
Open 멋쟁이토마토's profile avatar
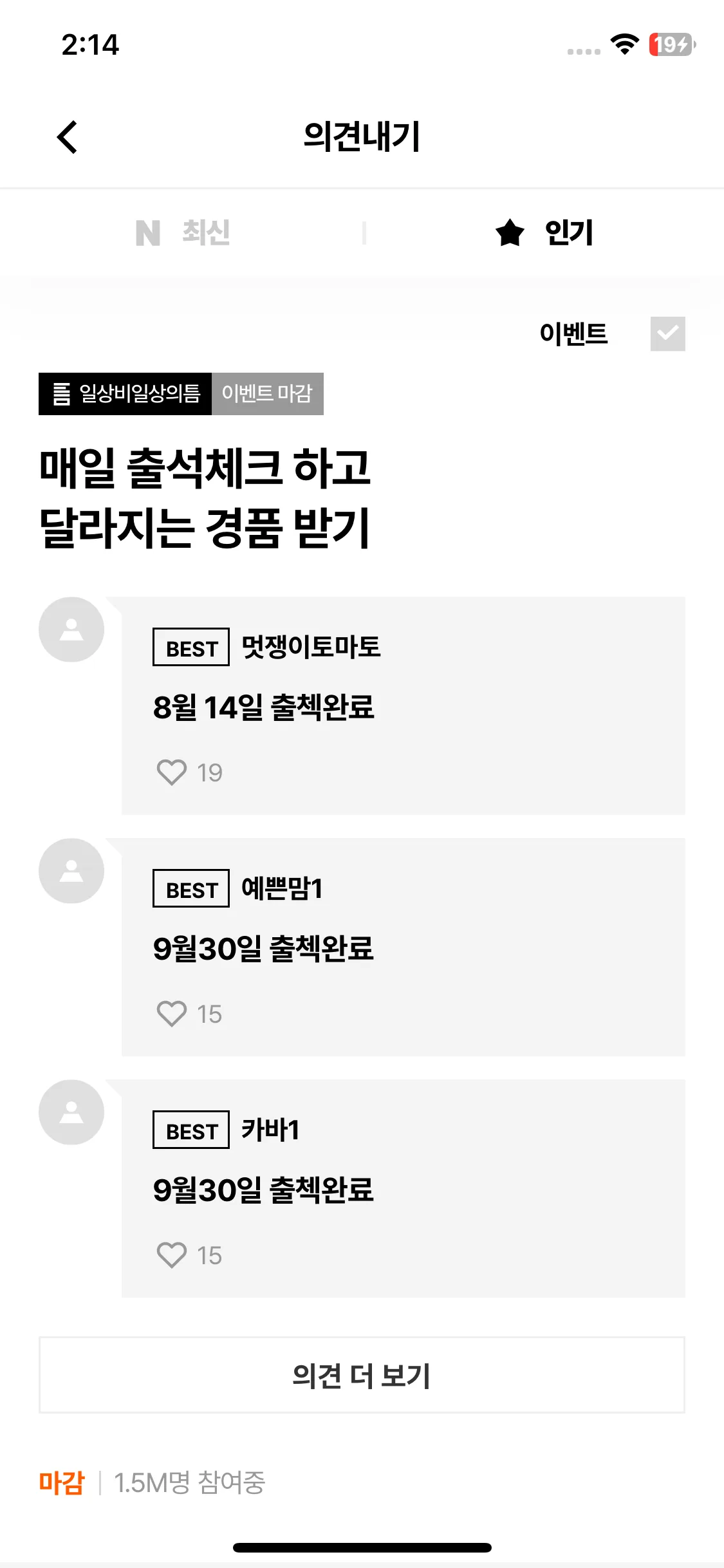tap(71, 629)
